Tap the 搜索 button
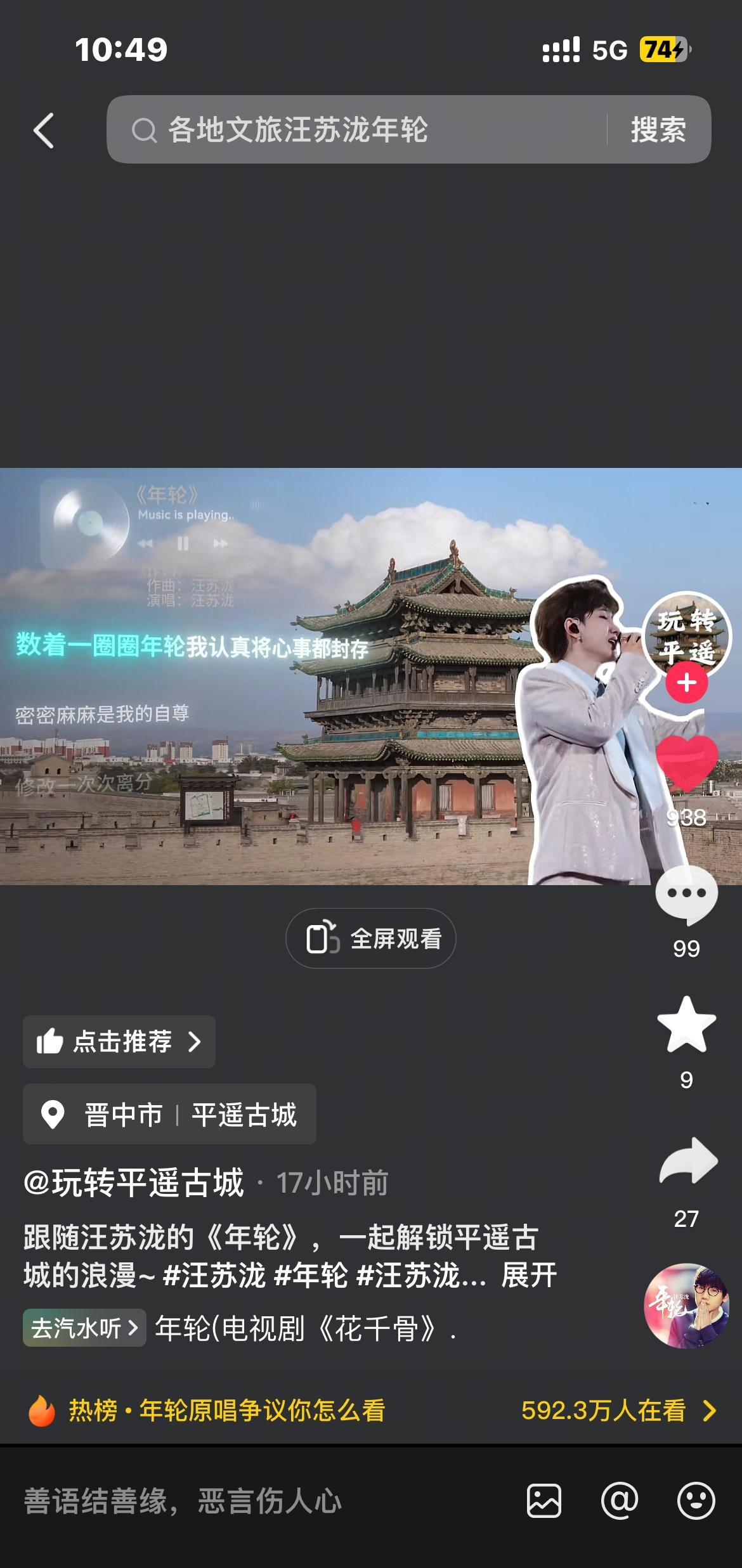 658,130
